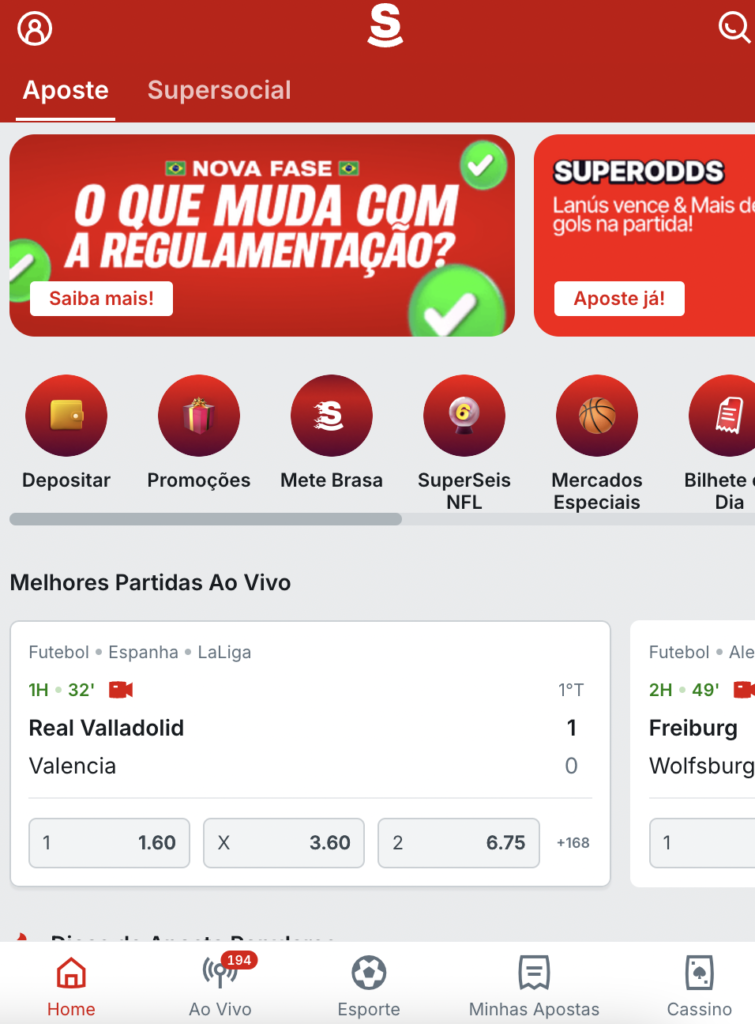Open the Cassino tab
755x1024 pixels.
point(699,985)
